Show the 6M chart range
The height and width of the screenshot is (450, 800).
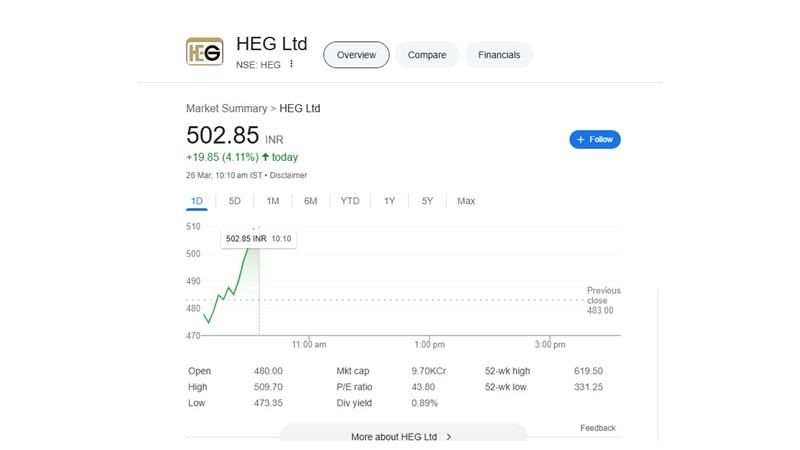310,201
